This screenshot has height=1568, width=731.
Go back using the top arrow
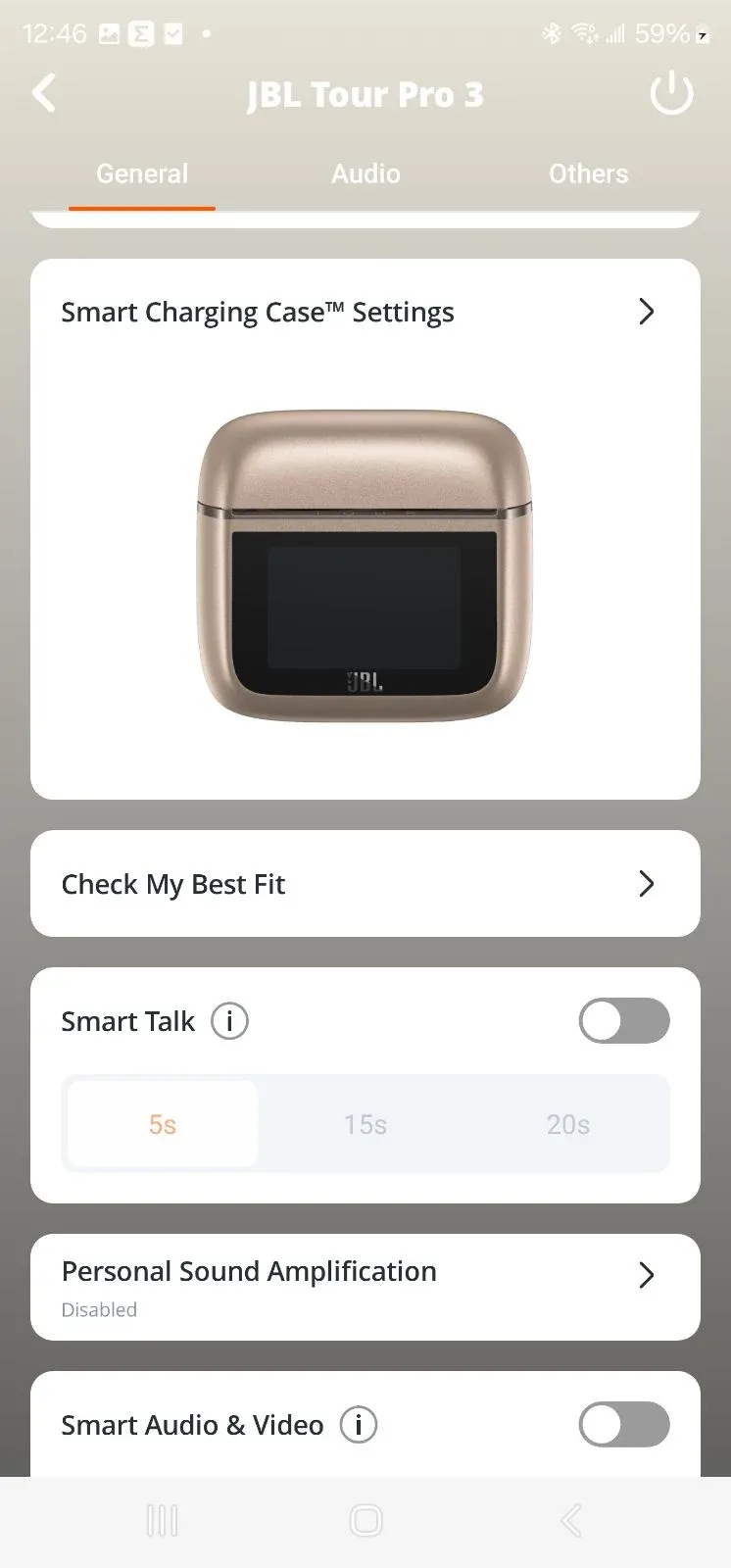click(44, 94)
